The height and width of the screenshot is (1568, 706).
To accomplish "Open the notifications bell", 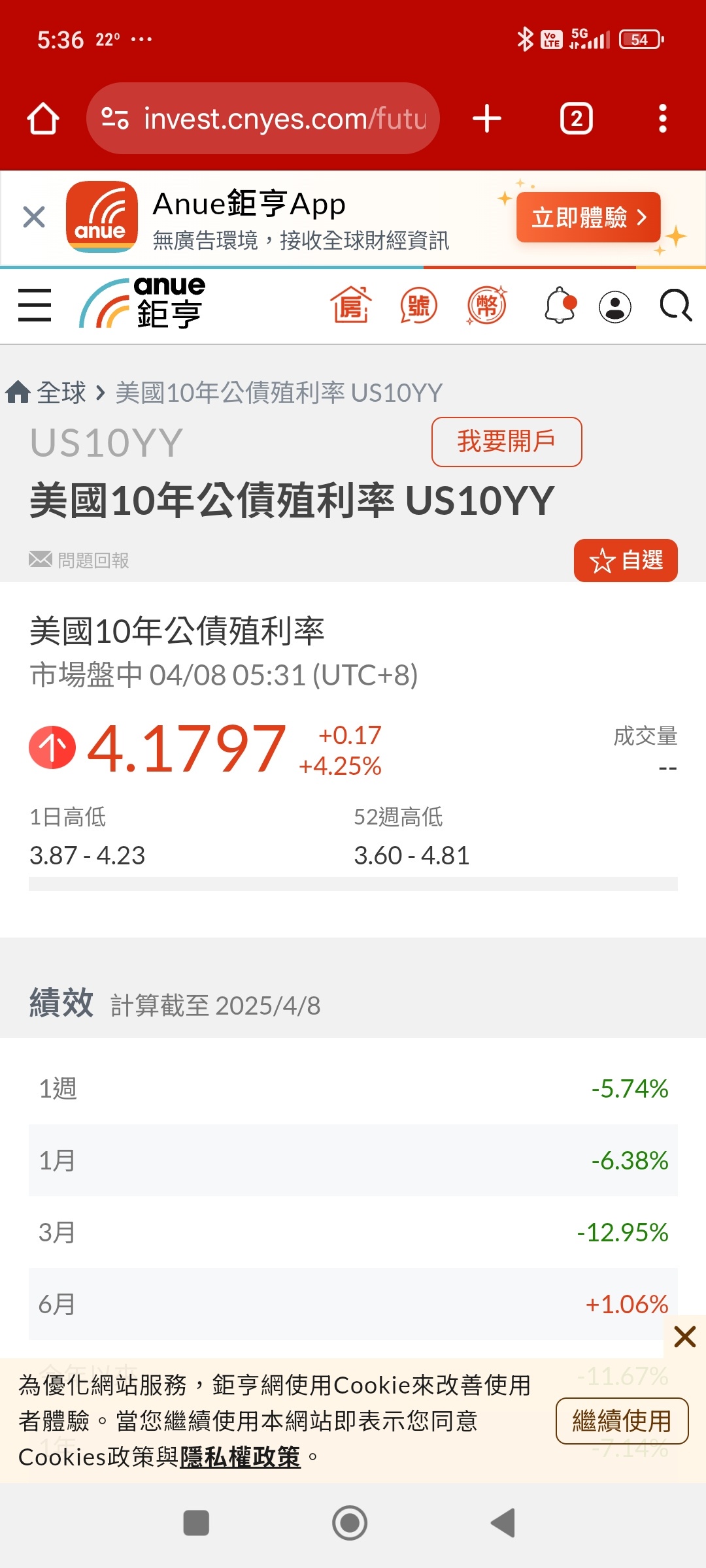I will (560, 305).
